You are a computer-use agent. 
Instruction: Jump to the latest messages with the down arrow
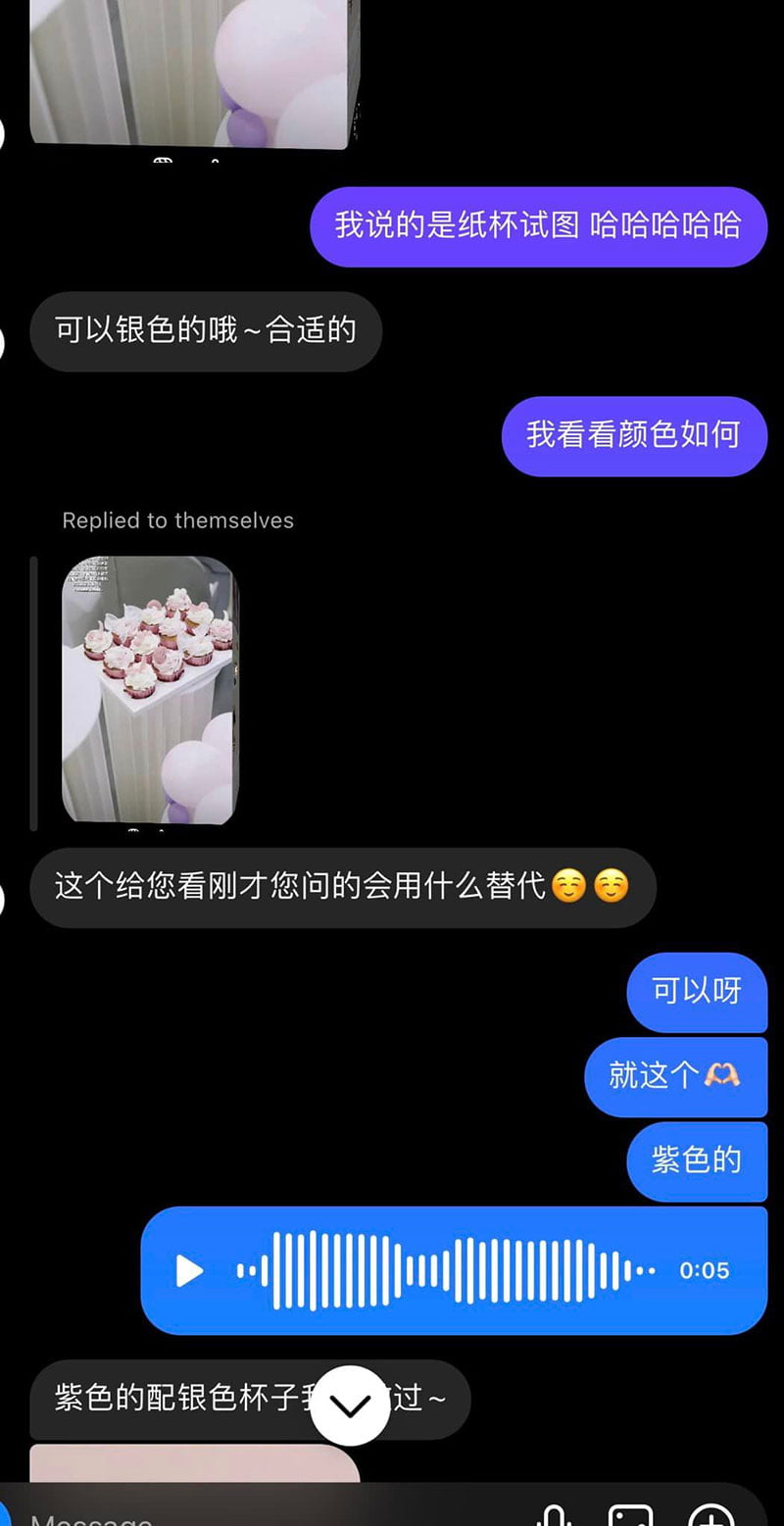click(350, 1405)
